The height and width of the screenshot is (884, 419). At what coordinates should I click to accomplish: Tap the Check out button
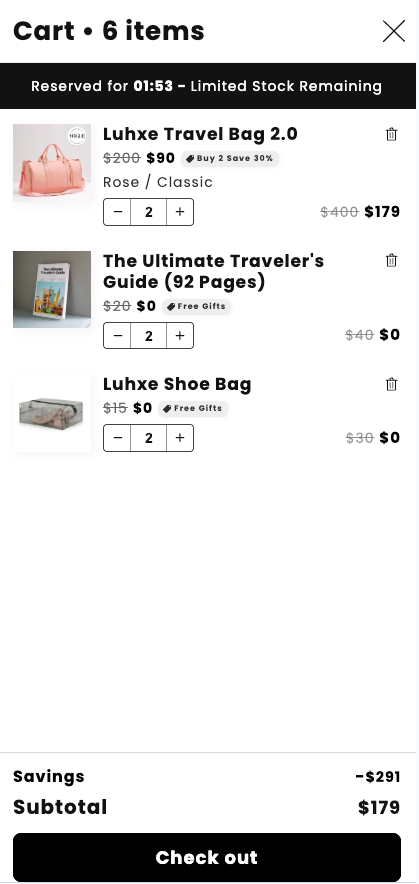(x=207, y=858)
